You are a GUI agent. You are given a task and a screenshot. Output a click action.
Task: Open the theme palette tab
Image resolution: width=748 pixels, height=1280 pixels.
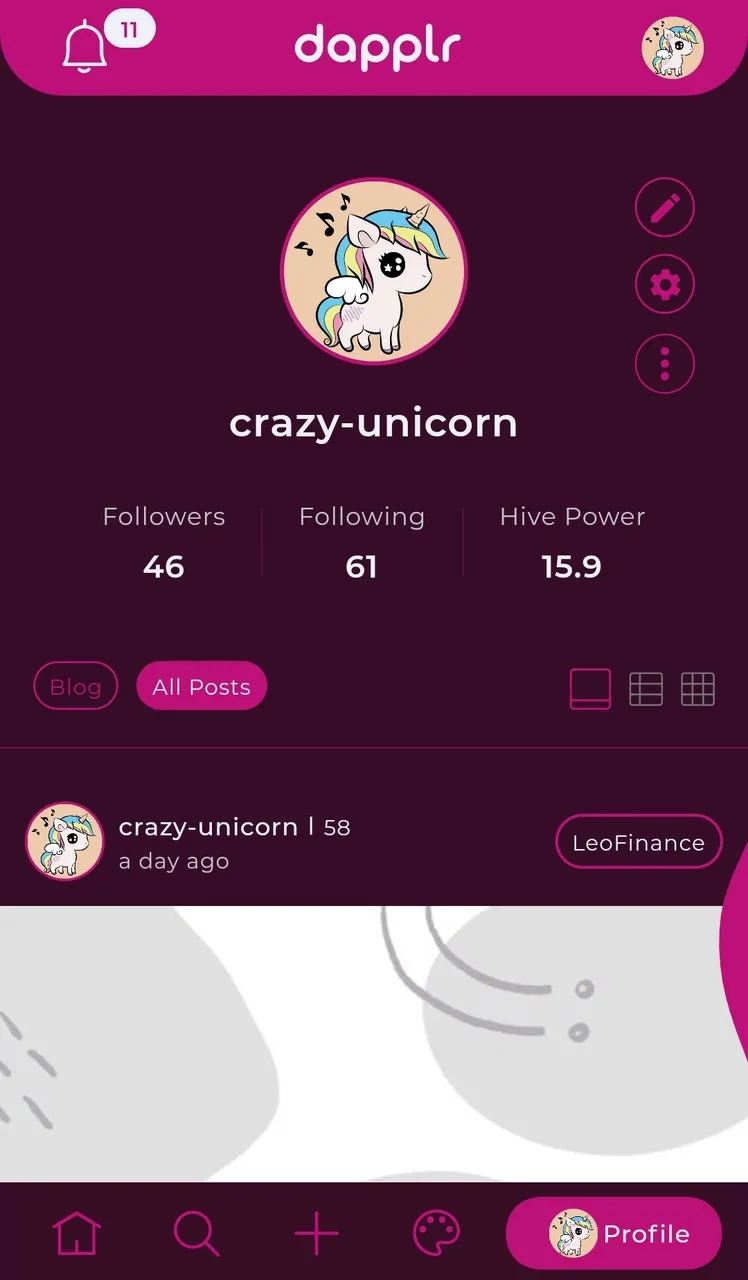[437, 1234]
